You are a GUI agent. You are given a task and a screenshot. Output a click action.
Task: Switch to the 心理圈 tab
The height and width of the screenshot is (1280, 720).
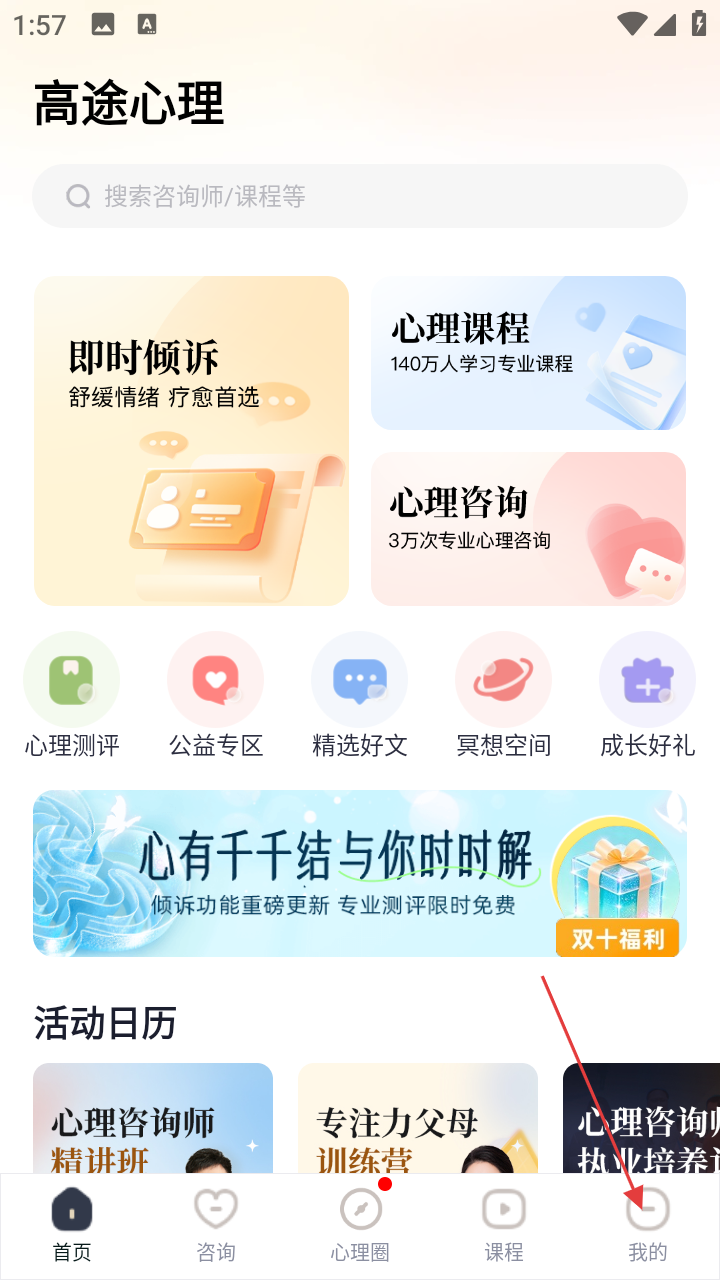point(360,1226)
